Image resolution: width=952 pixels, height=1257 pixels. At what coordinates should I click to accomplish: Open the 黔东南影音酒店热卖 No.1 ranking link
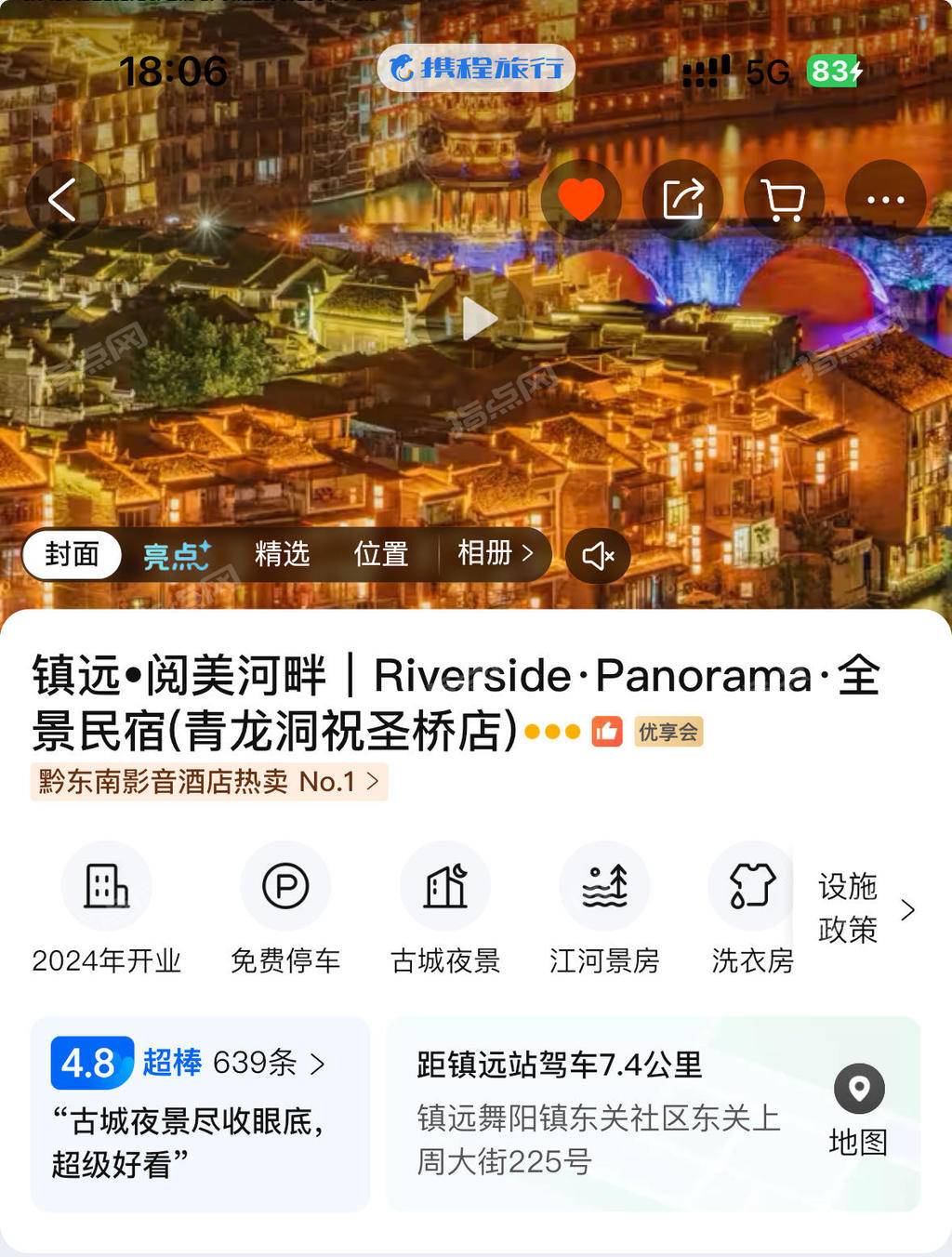pyautogui.click(x=209, y=782)
